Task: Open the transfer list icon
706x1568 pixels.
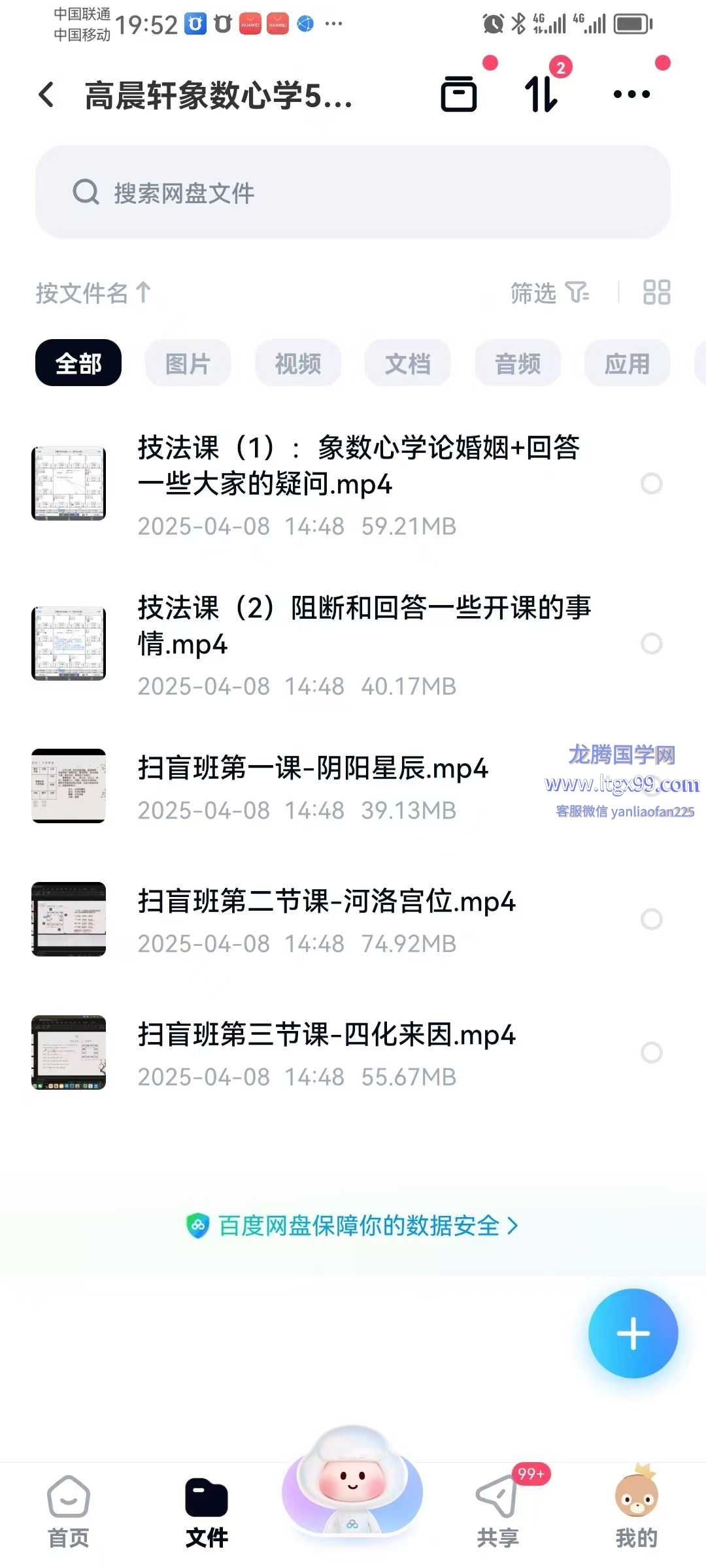Action: (x=541, y=95)
